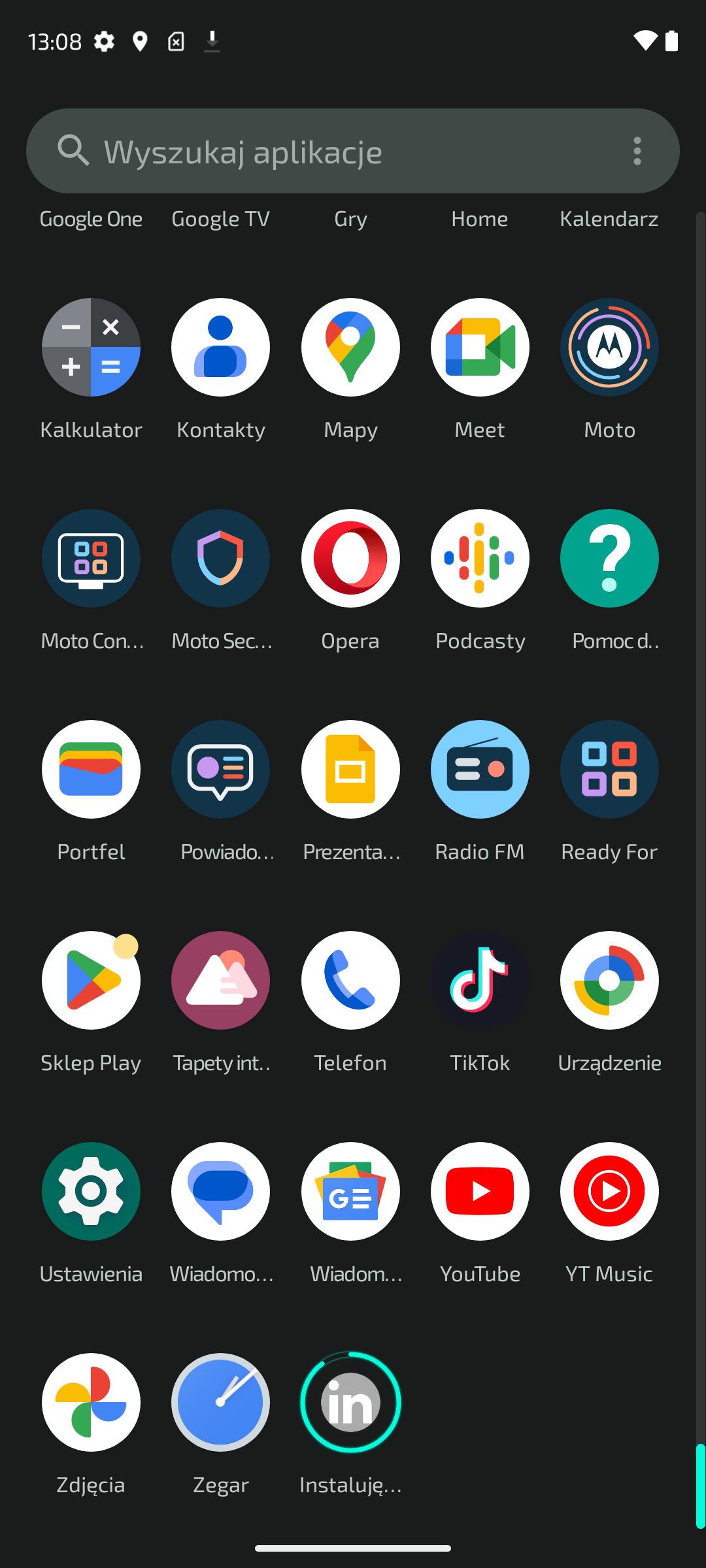This screenshot has width=706, height=1568.
Task: Open the three-dot menu in search bar
Action: coord(637,151)
